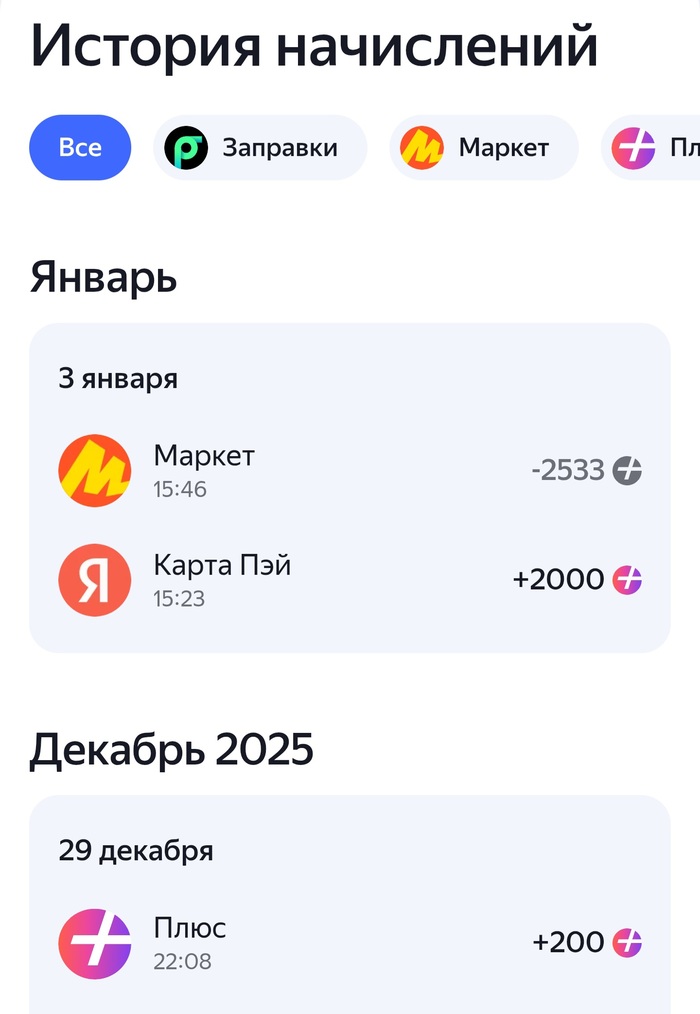Screen dimensions: 700x1014
Task: Filter history by Маркет
Action: pos(483,148)
